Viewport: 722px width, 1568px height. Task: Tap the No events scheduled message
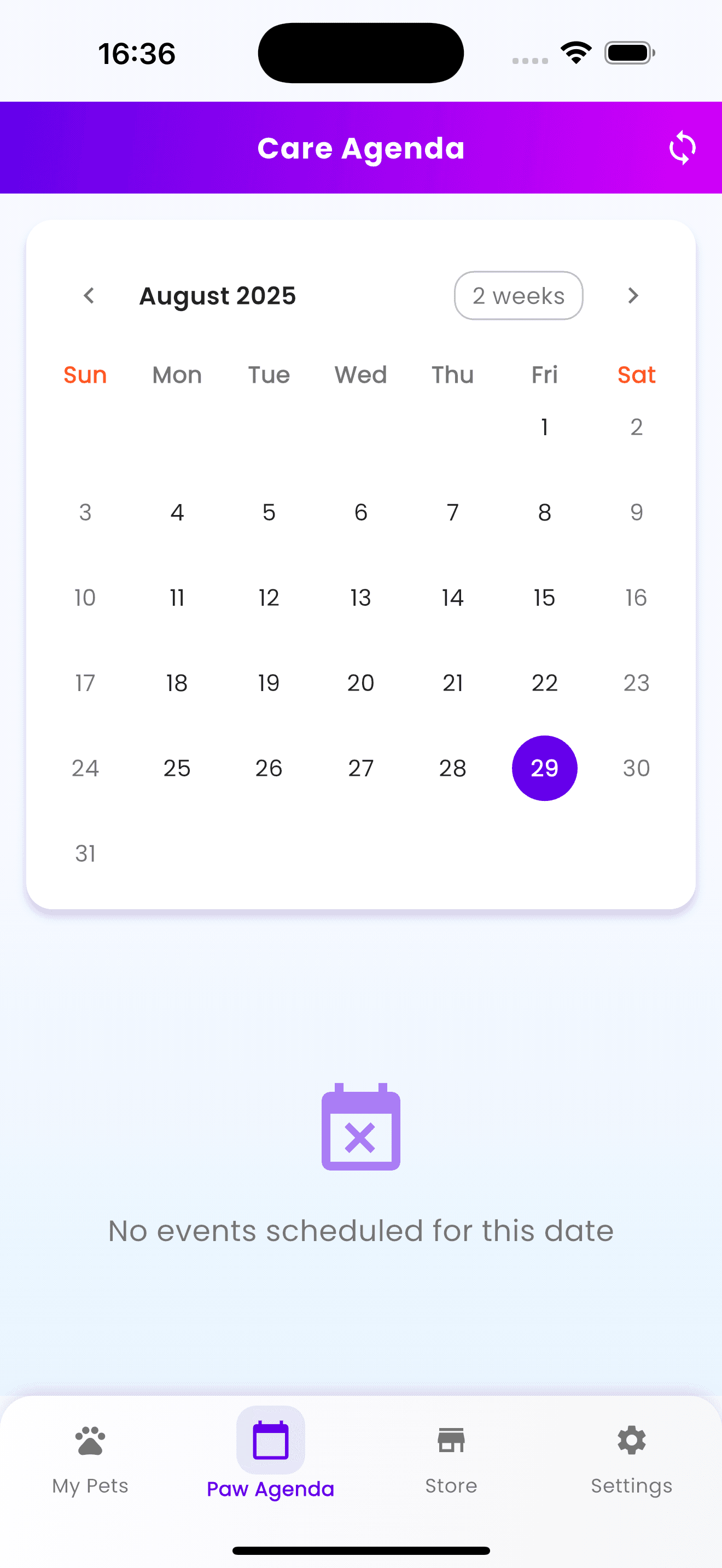click(x=361, y=1230)
